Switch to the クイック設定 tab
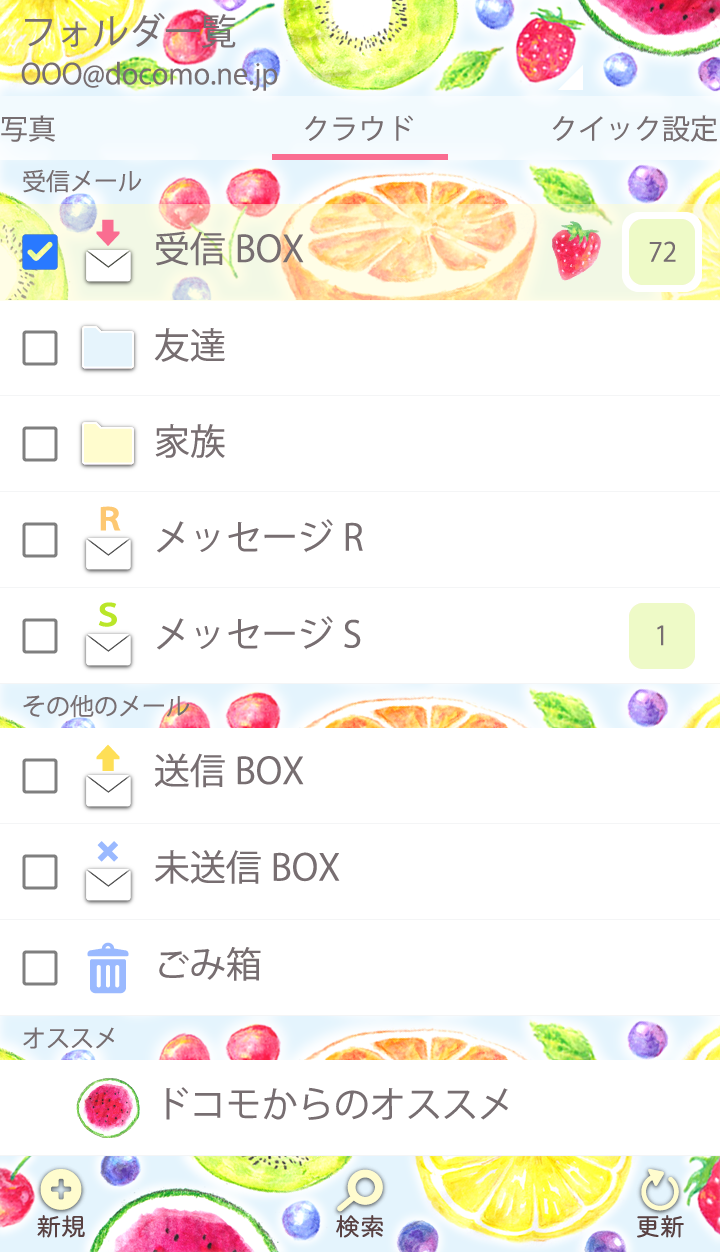 [x=634, y=129]
